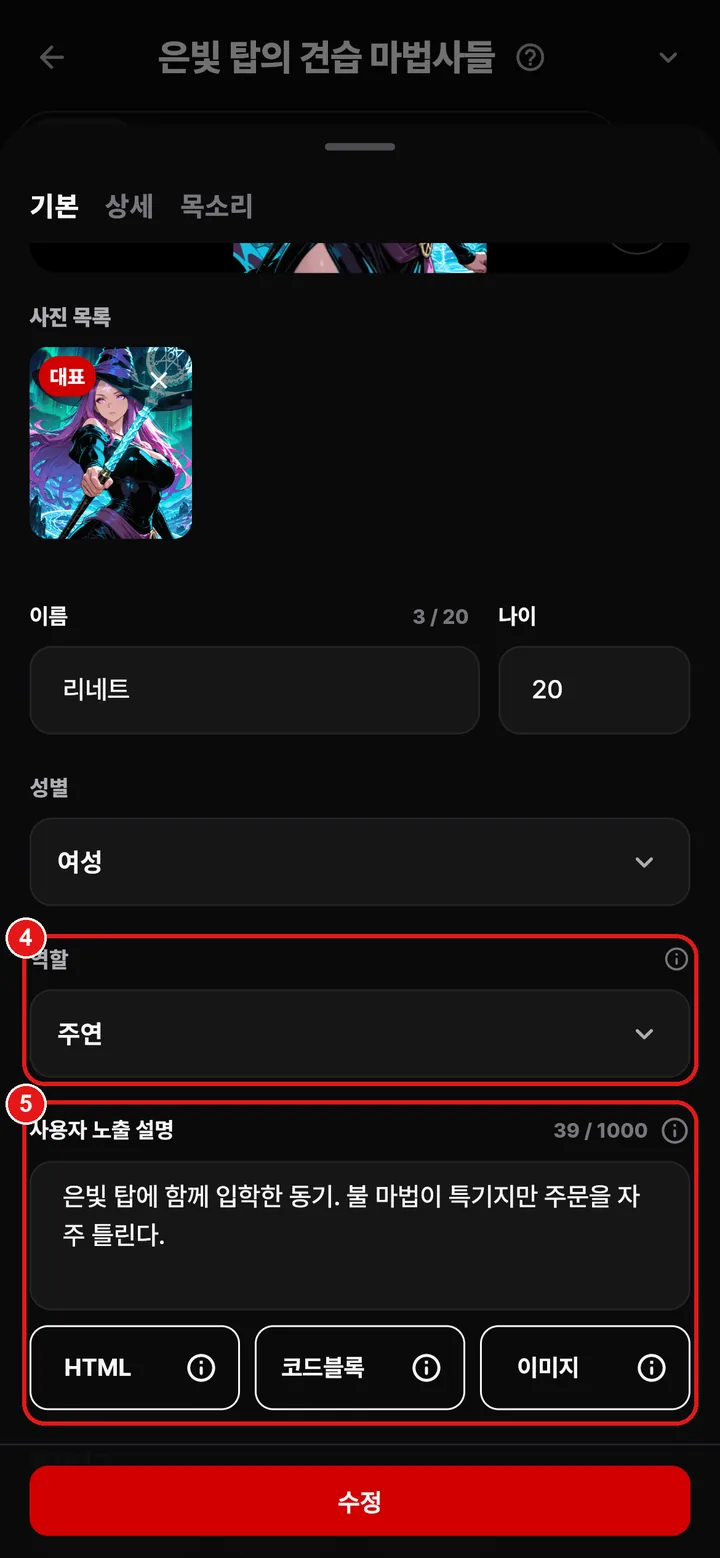
Task: Tap the 이미지 button
Action: pos(585,1368)
